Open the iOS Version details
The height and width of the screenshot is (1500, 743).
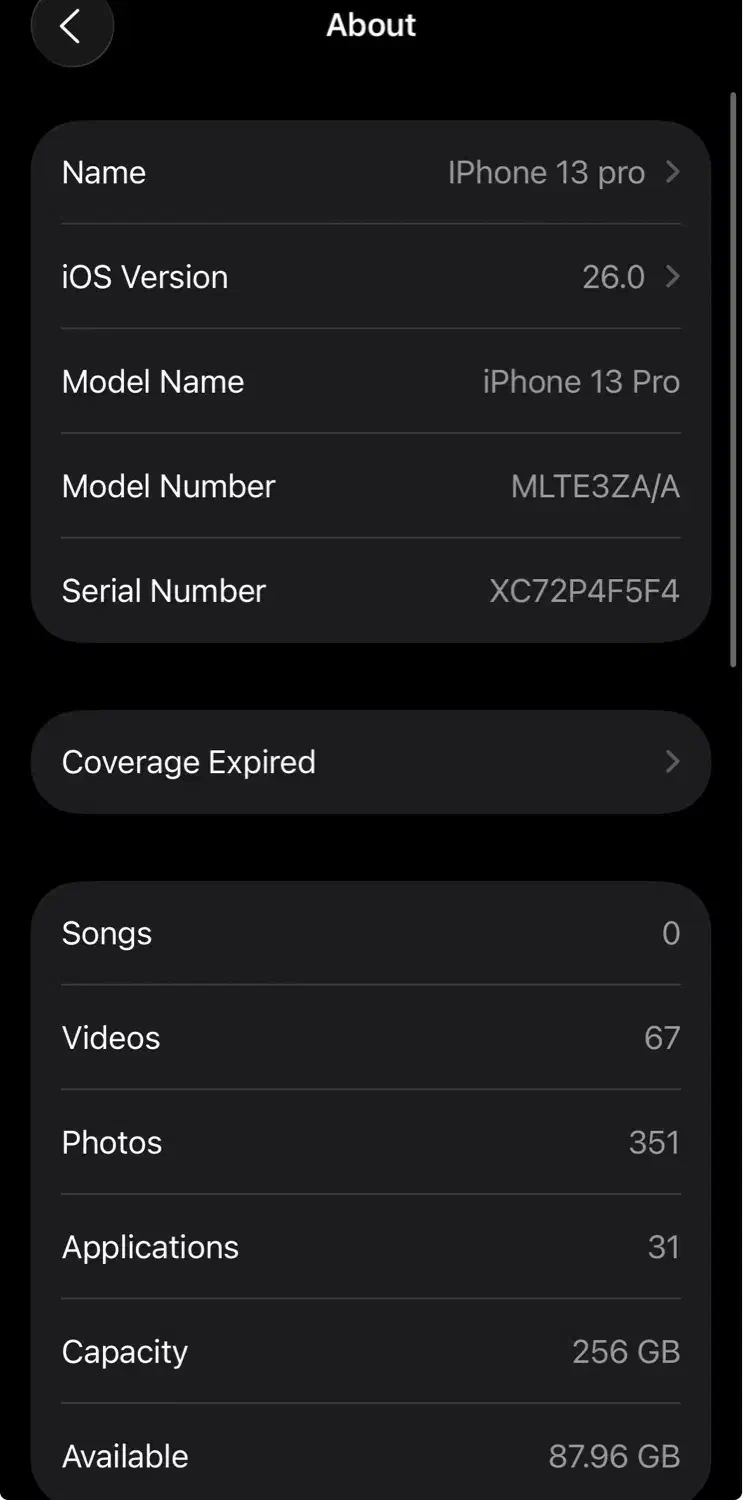(370, 277)
